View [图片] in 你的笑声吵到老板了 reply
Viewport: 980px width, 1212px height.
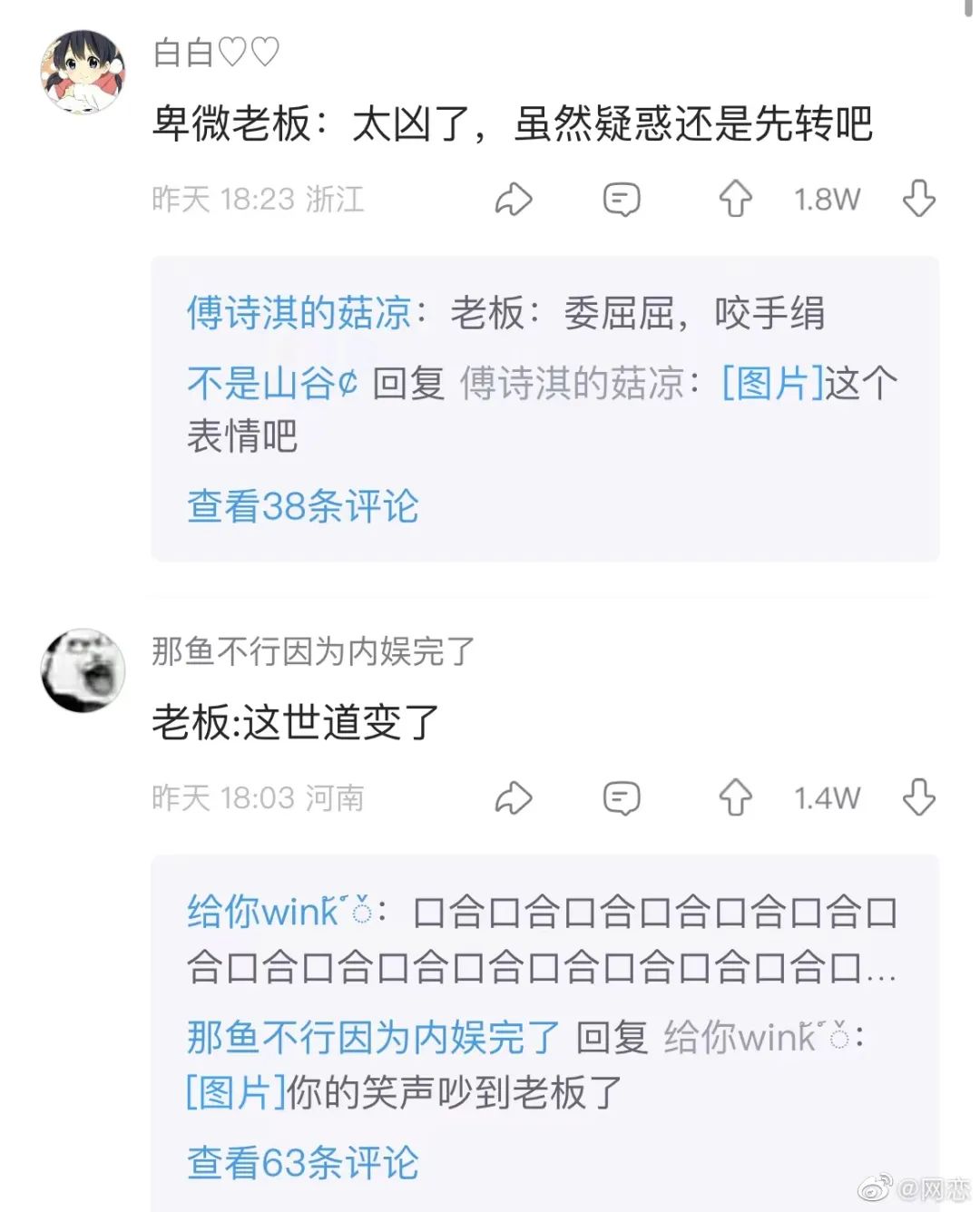(x=235, y=1091)
